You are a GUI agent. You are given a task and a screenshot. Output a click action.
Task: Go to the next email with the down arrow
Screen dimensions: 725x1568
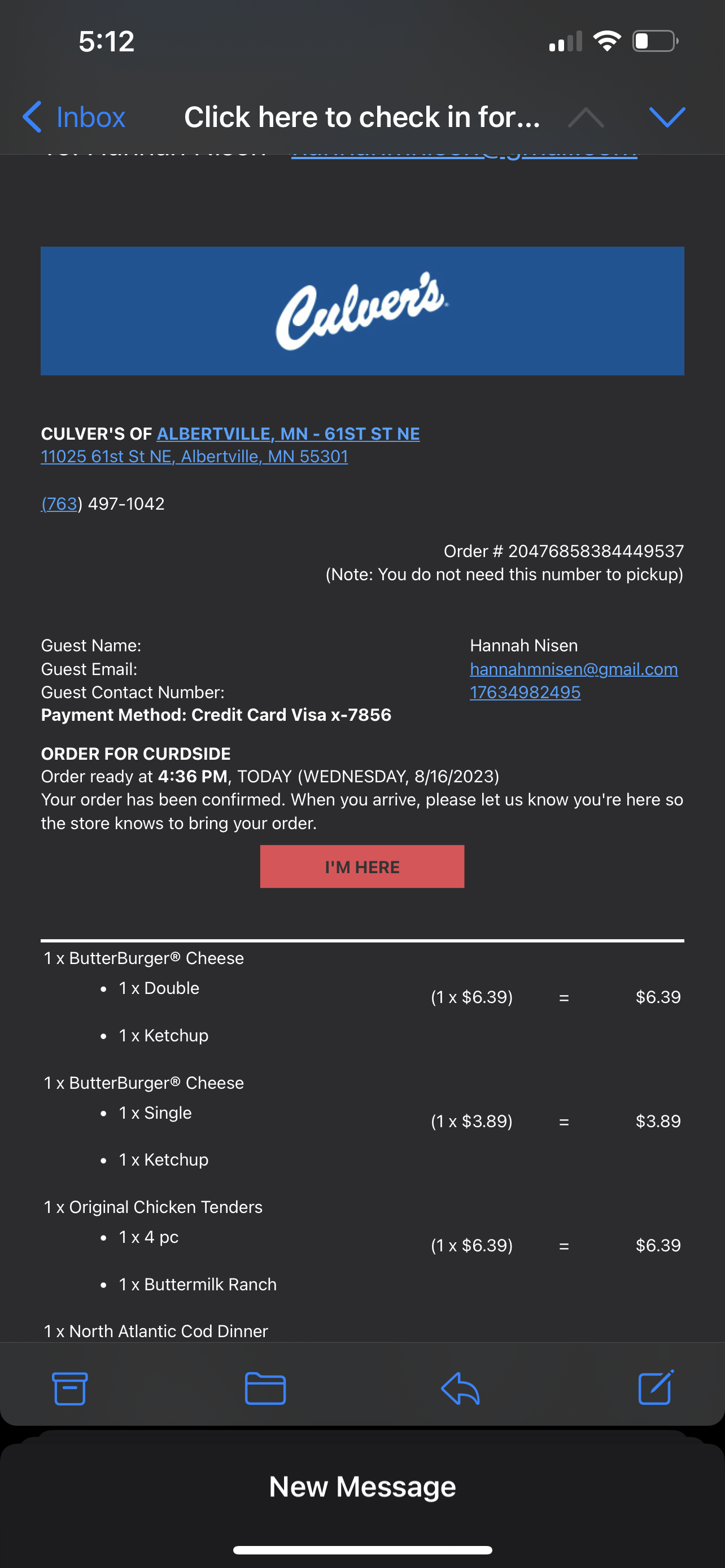click(x=667, y=117)
